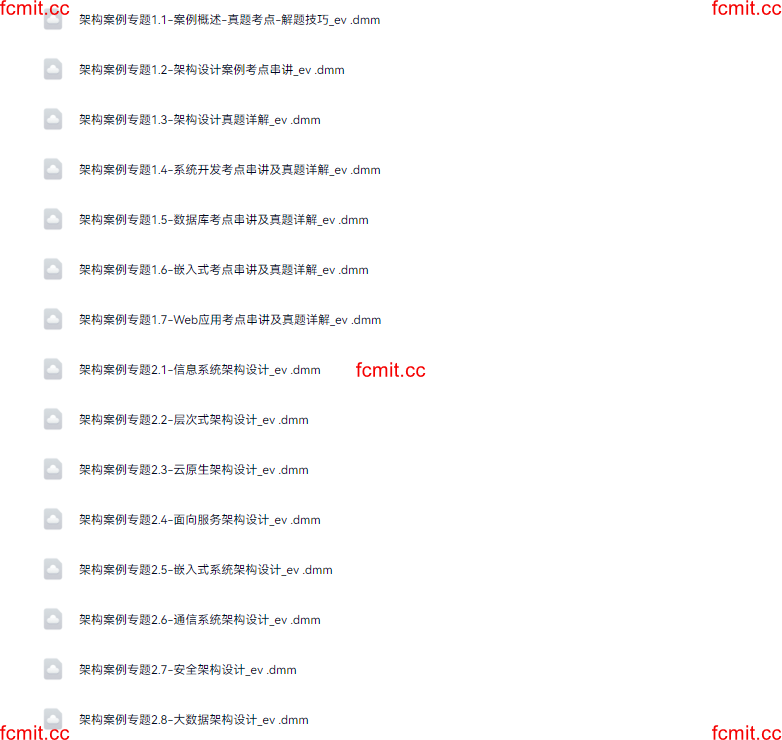Image resolution: width=782 pixels, height=740 pixels.
Task: Open file 架构案例专题2.1-信息系统架构设计
Action: [199, 370]
